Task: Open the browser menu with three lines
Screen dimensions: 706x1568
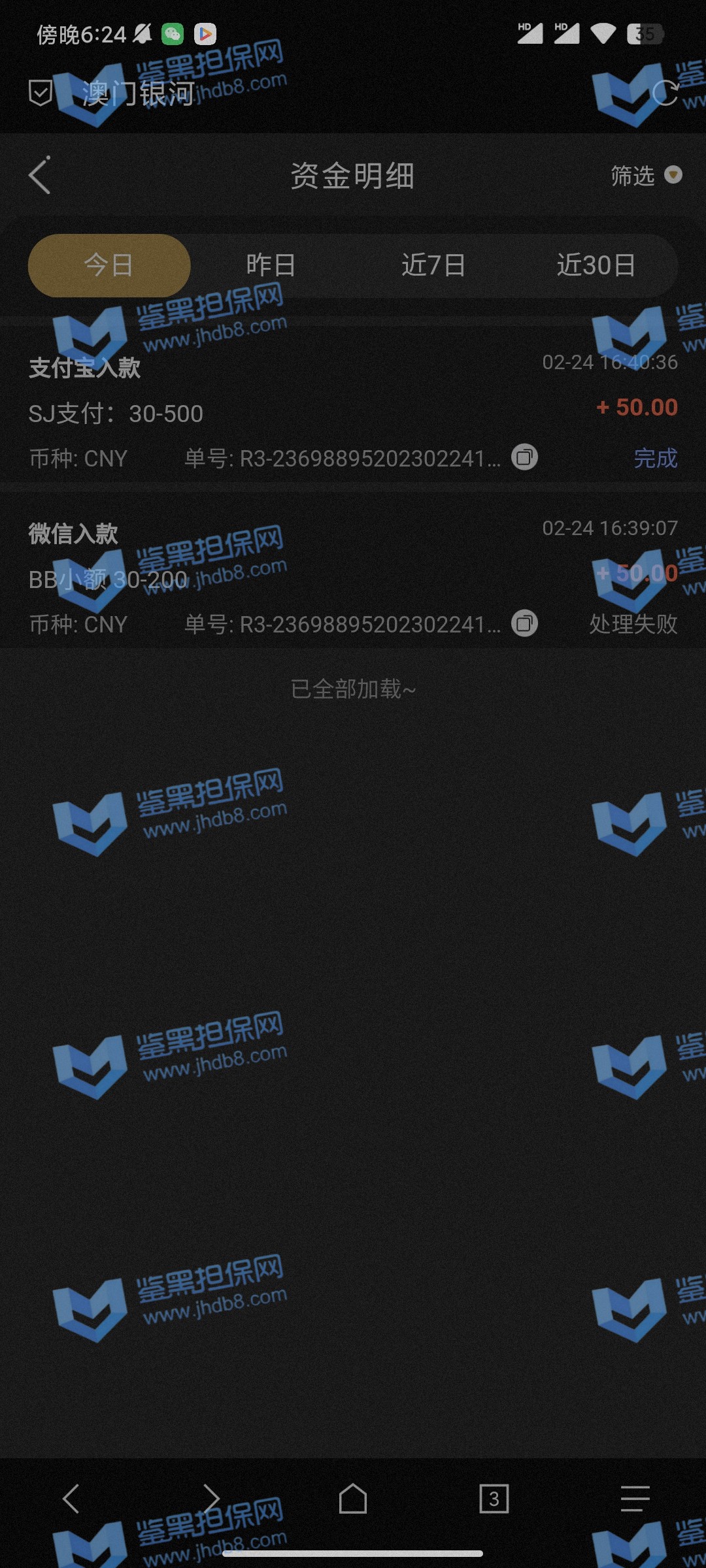Action: click(635, 1498)
